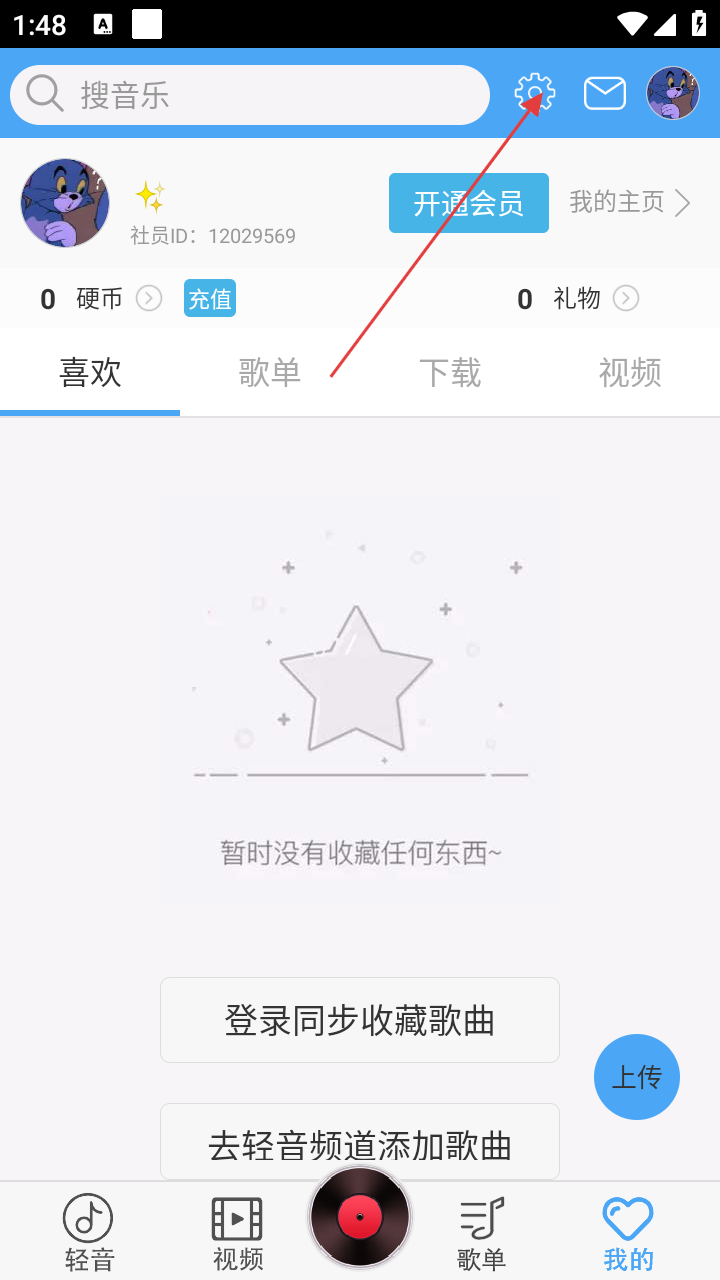Open the vinyl record player button
The height and width of the screenshot is (1280, 720).
click(360, 1217)
